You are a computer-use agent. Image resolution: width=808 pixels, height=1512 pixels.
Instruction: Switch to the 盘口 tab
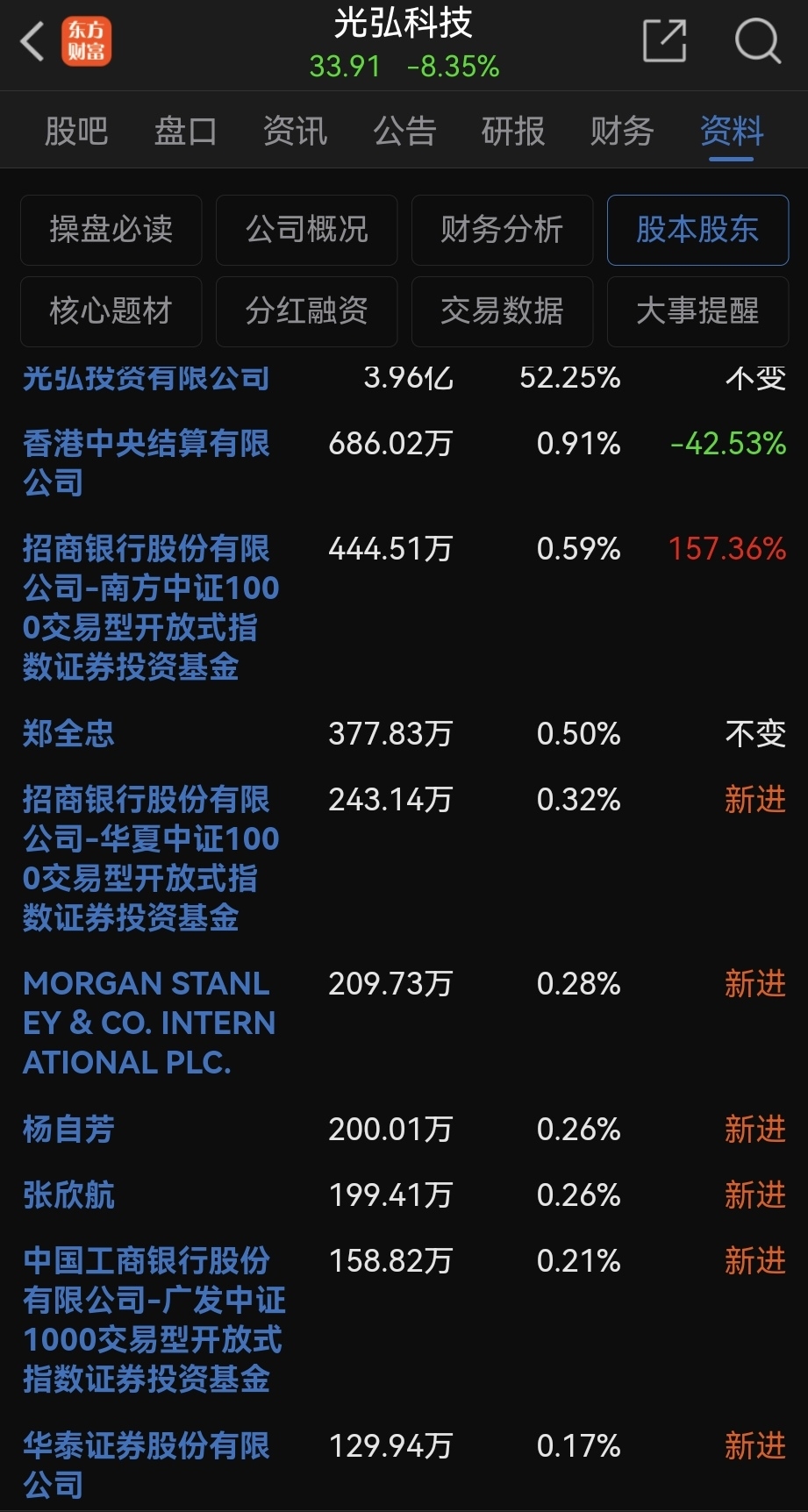(185, 132)
